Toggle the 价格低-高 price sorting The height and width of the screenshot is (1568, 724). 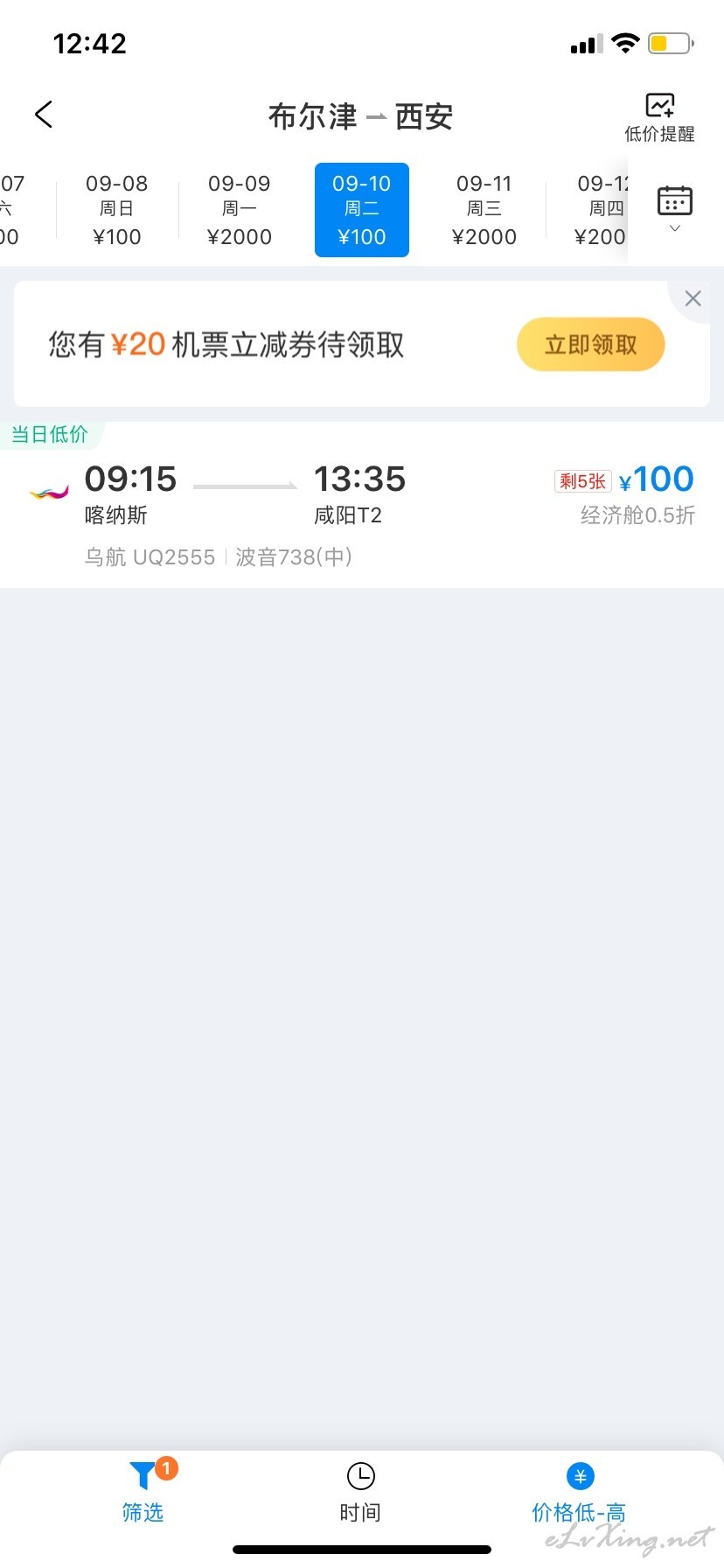(x=579, y=1492)
